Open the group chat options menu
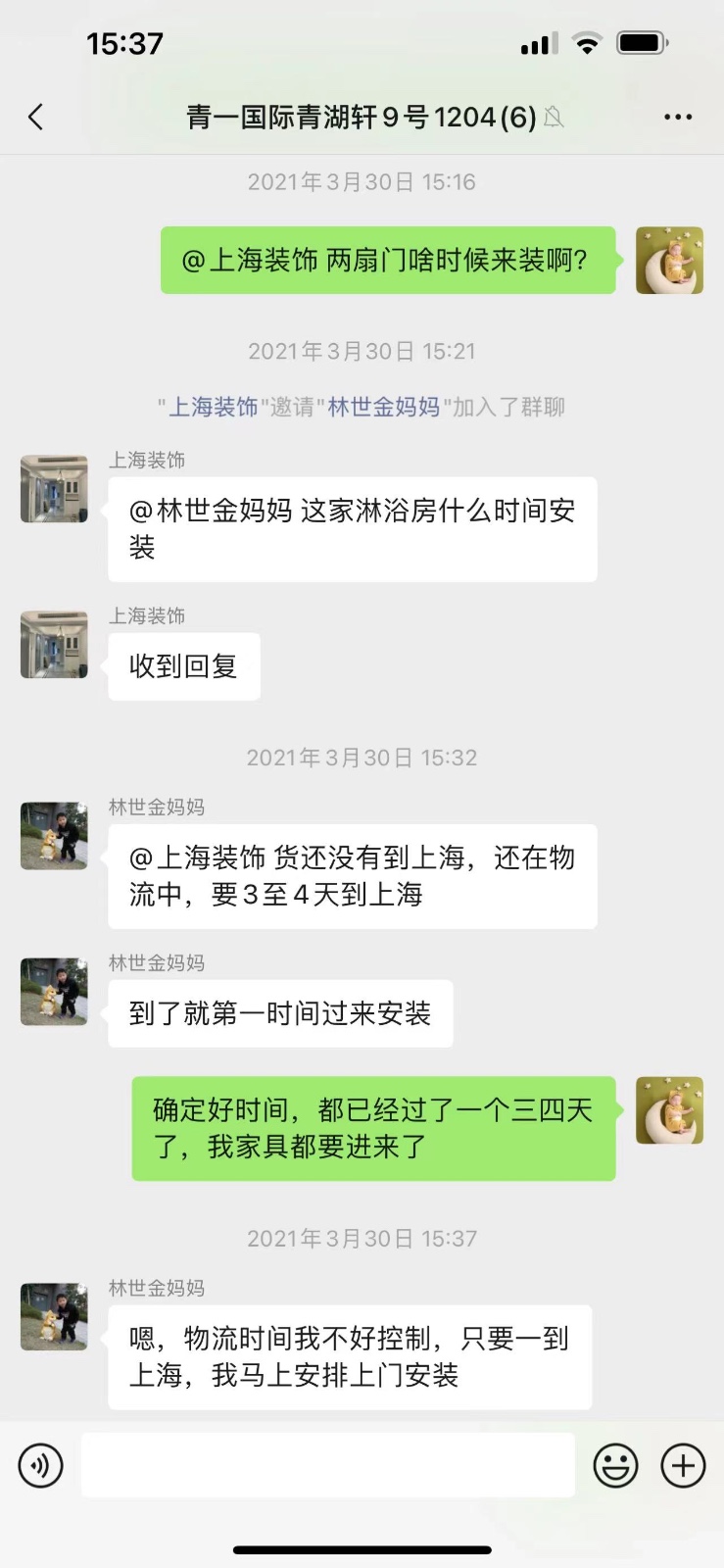724x1568 pixels. (x=678, y=118)
